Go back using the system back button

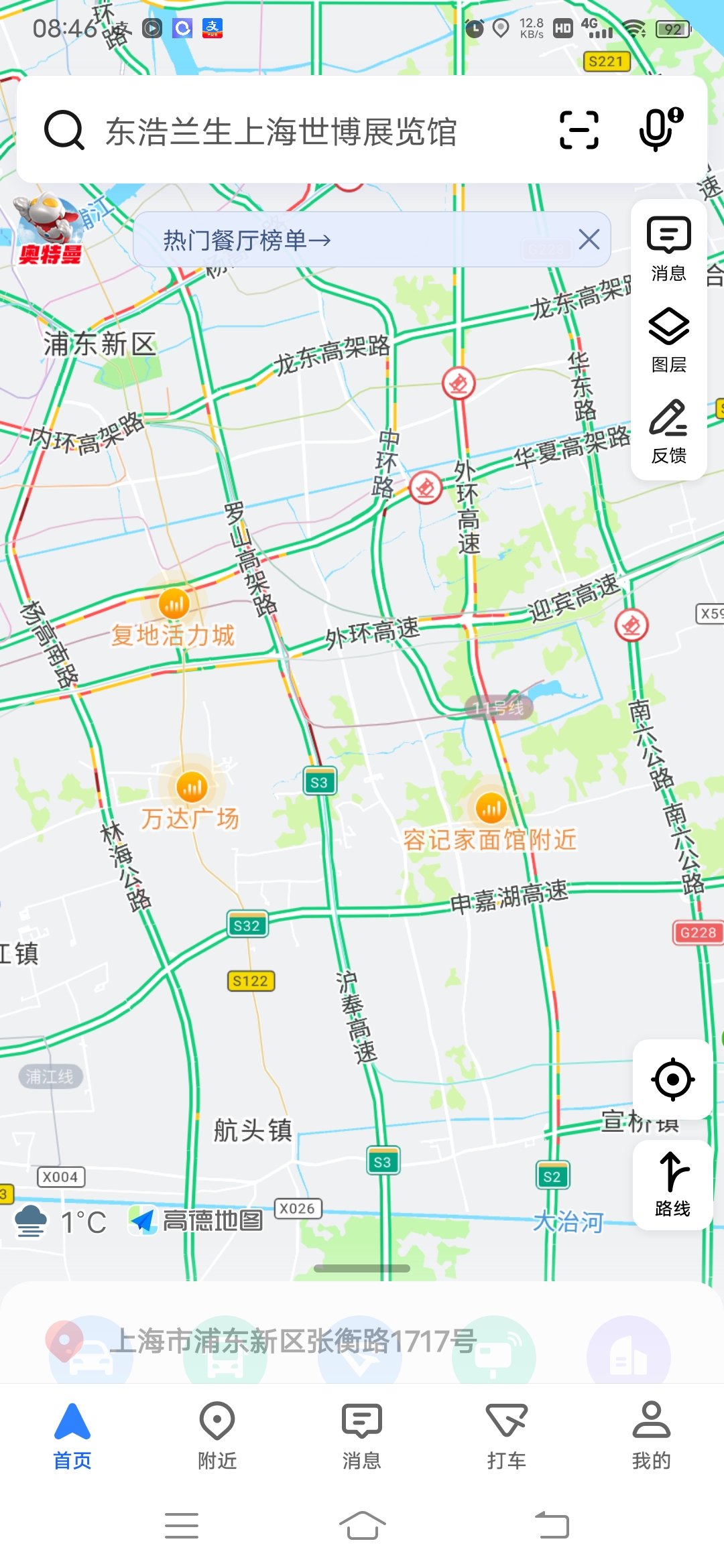point(552,1526)
